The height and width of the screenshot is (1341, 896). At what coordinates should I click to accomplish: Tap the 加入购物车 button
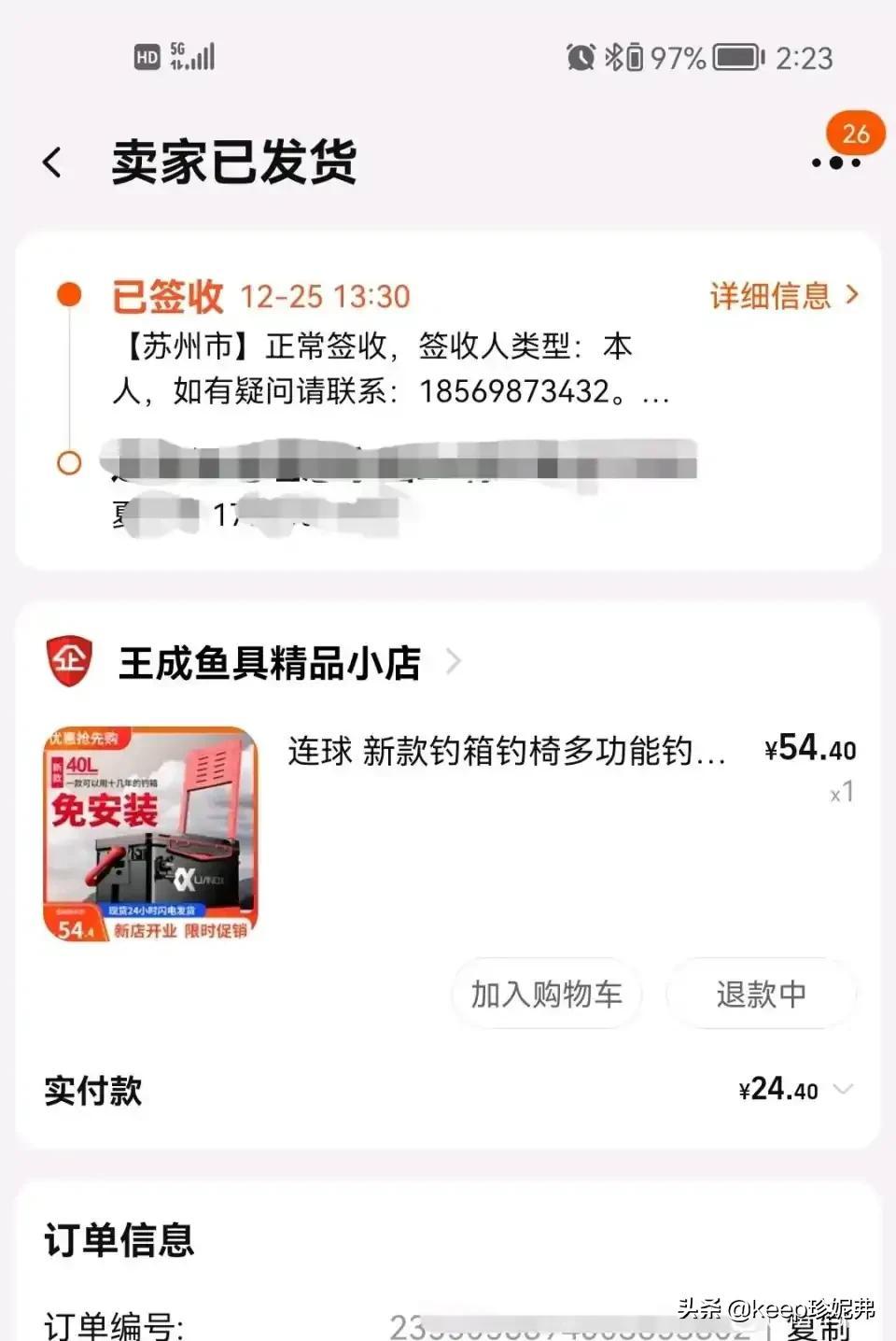click(546, 994)
